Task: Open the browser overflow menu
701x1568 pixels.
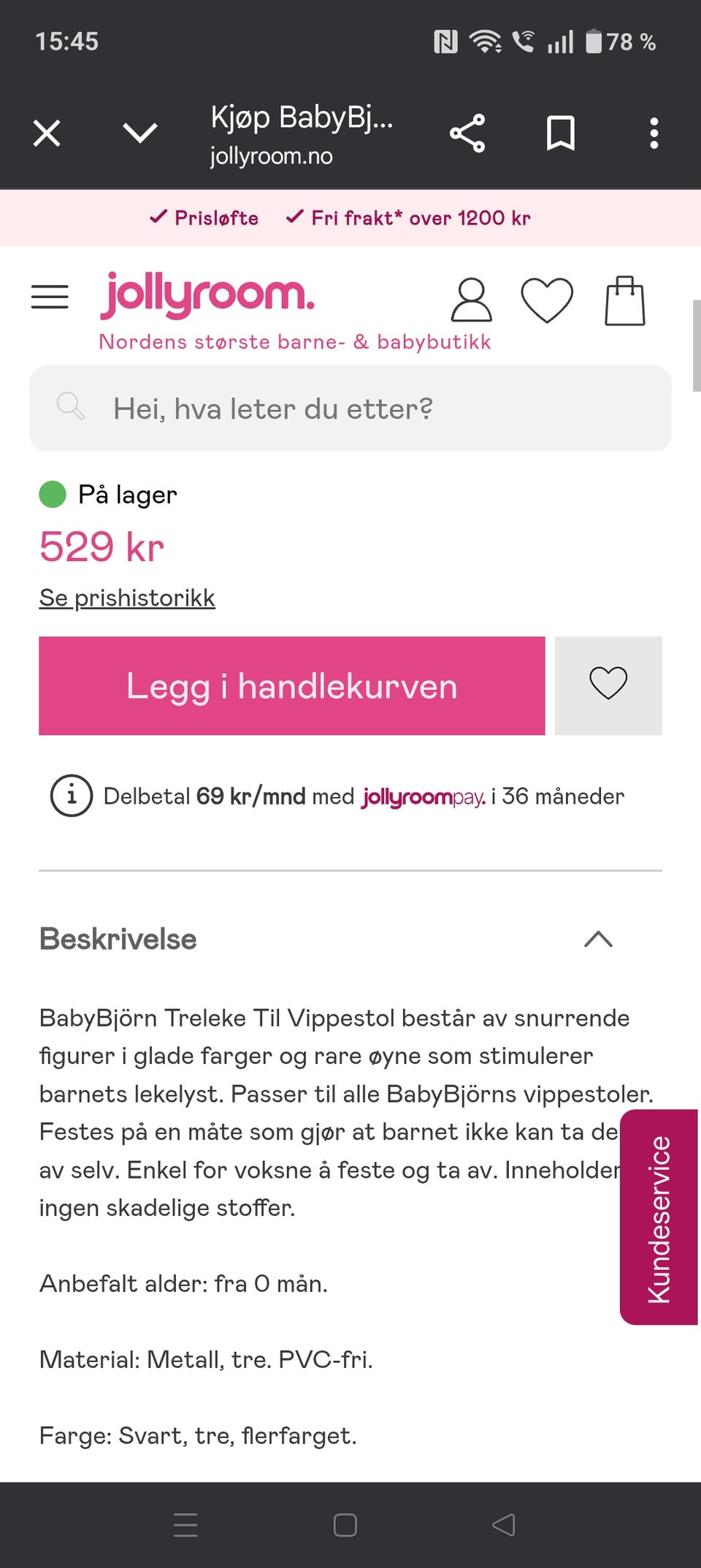Action: pyautogui.click(x=654, y=134)
